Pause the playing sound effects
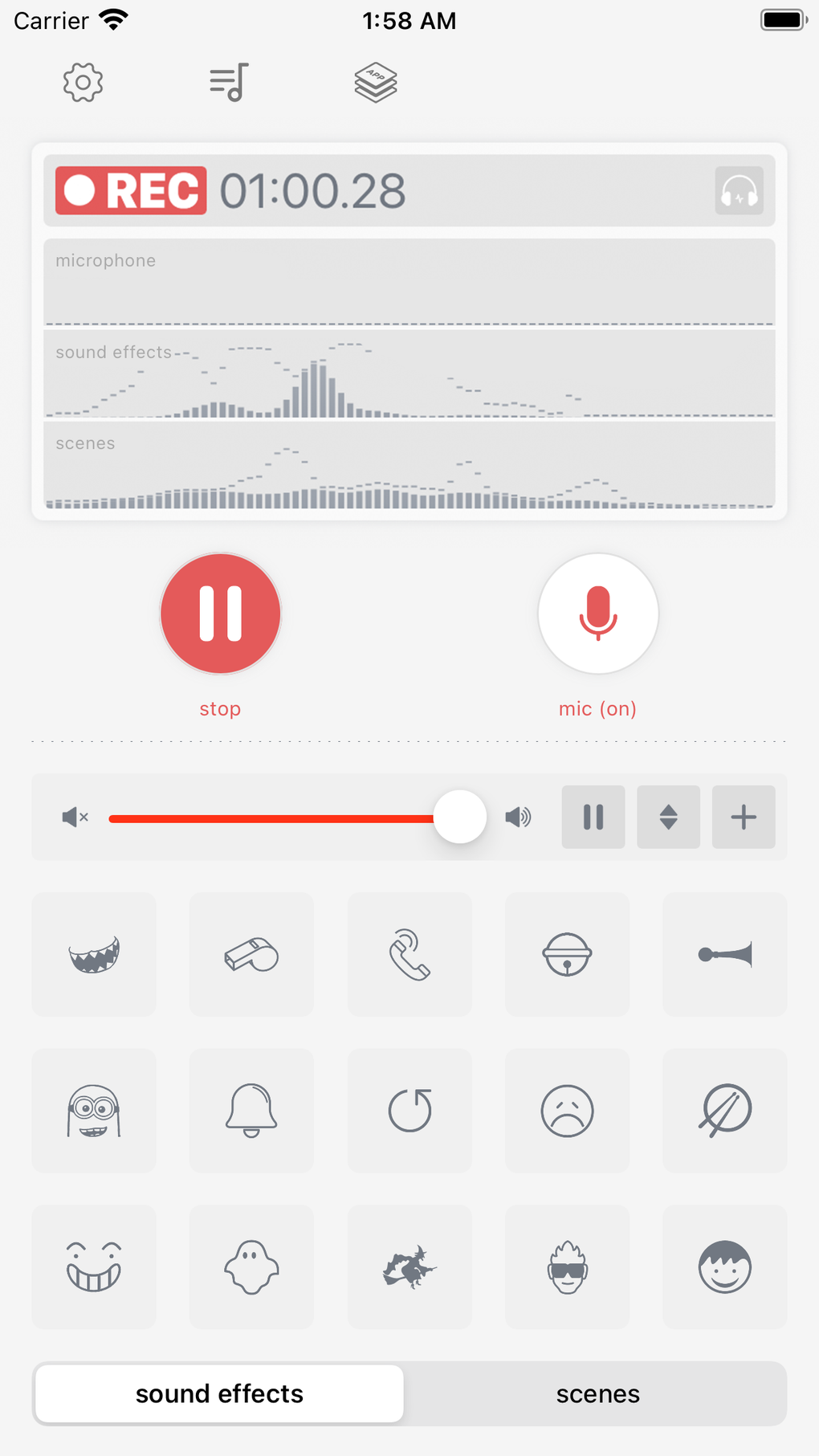This screenshot has height=1456, width=819. pyautogui.click(x=593, y=818)
